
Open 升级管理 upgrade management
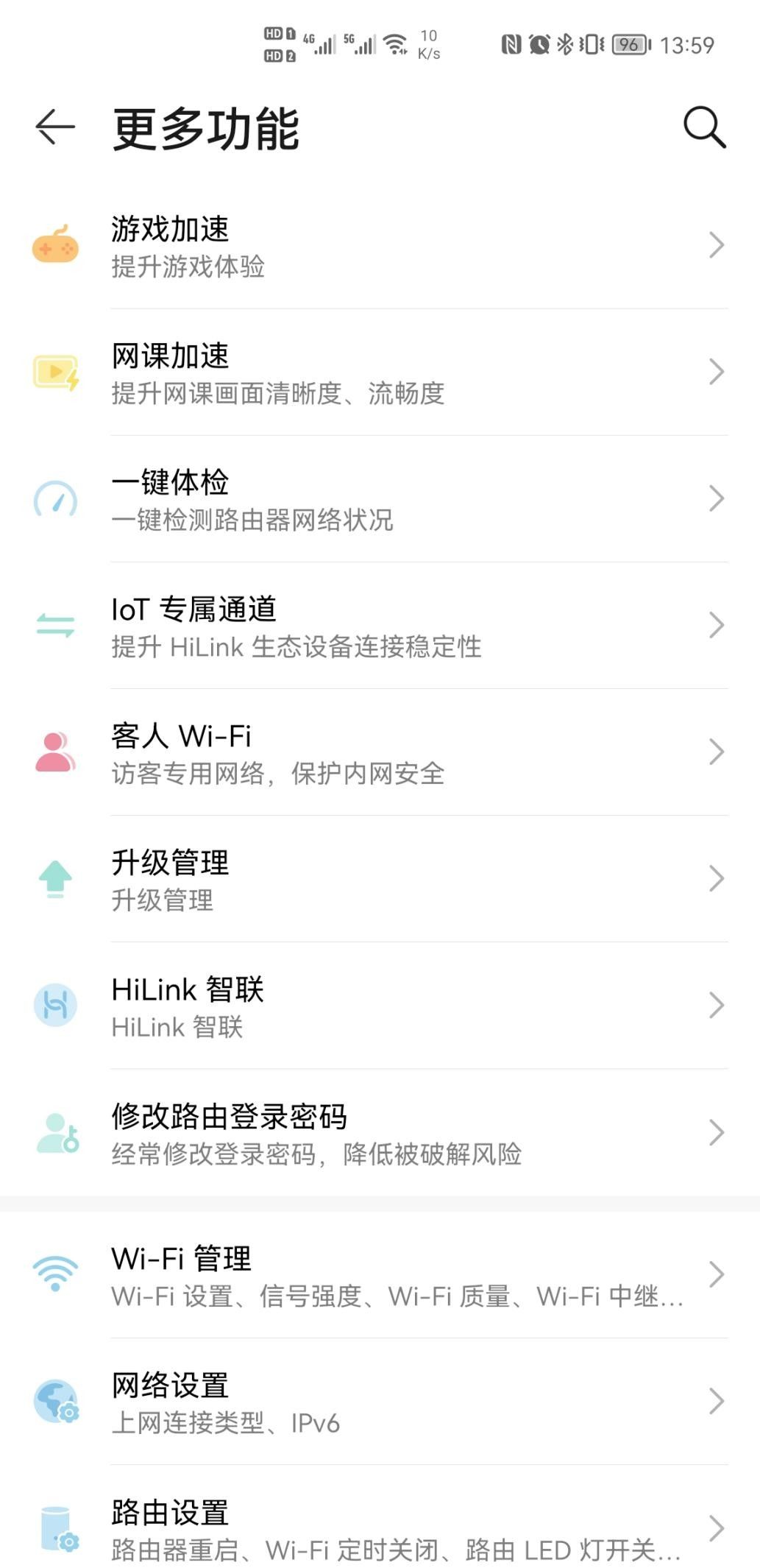tap(380, 879)
